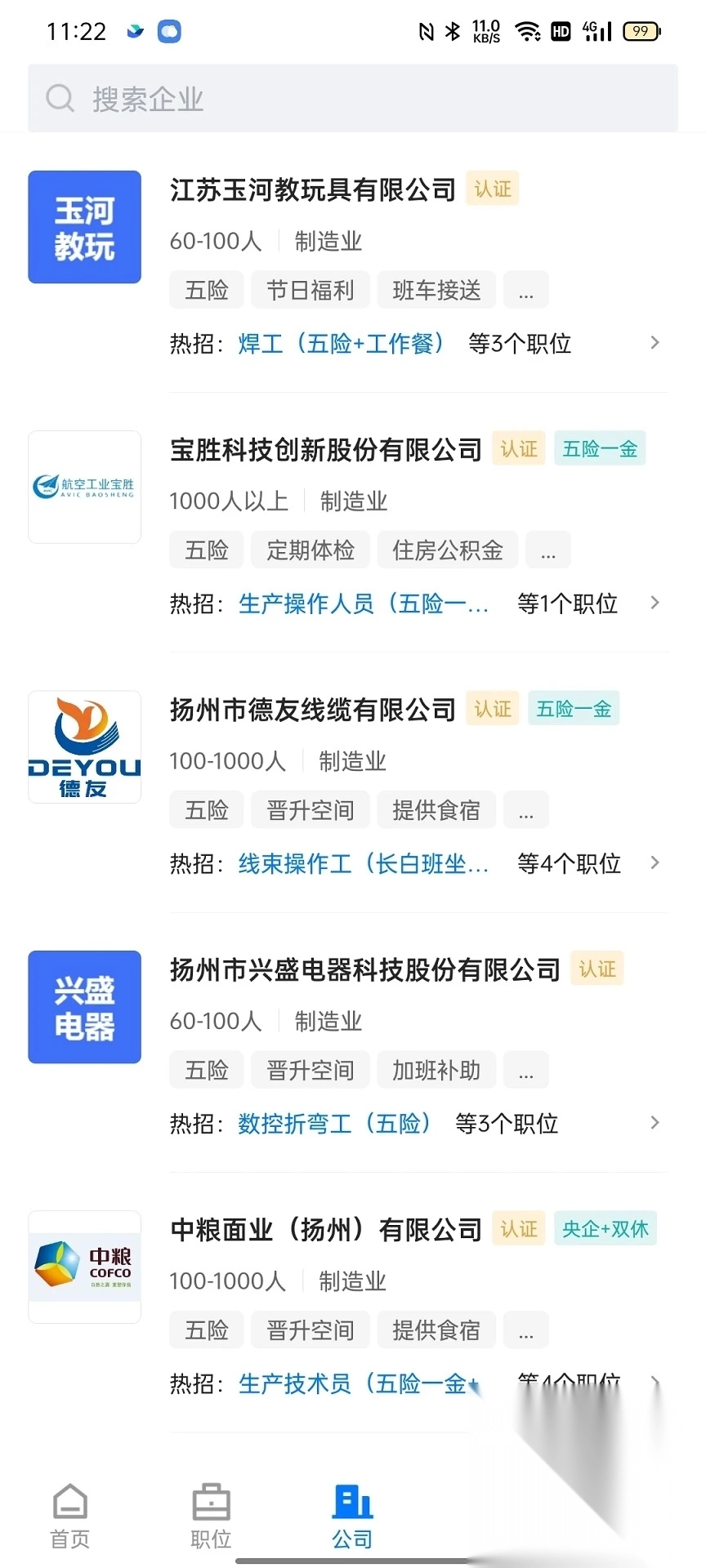Go to the 首页 tab
The width and height of the screenshot is (706, 1568).
click(x=70, y=1516)
